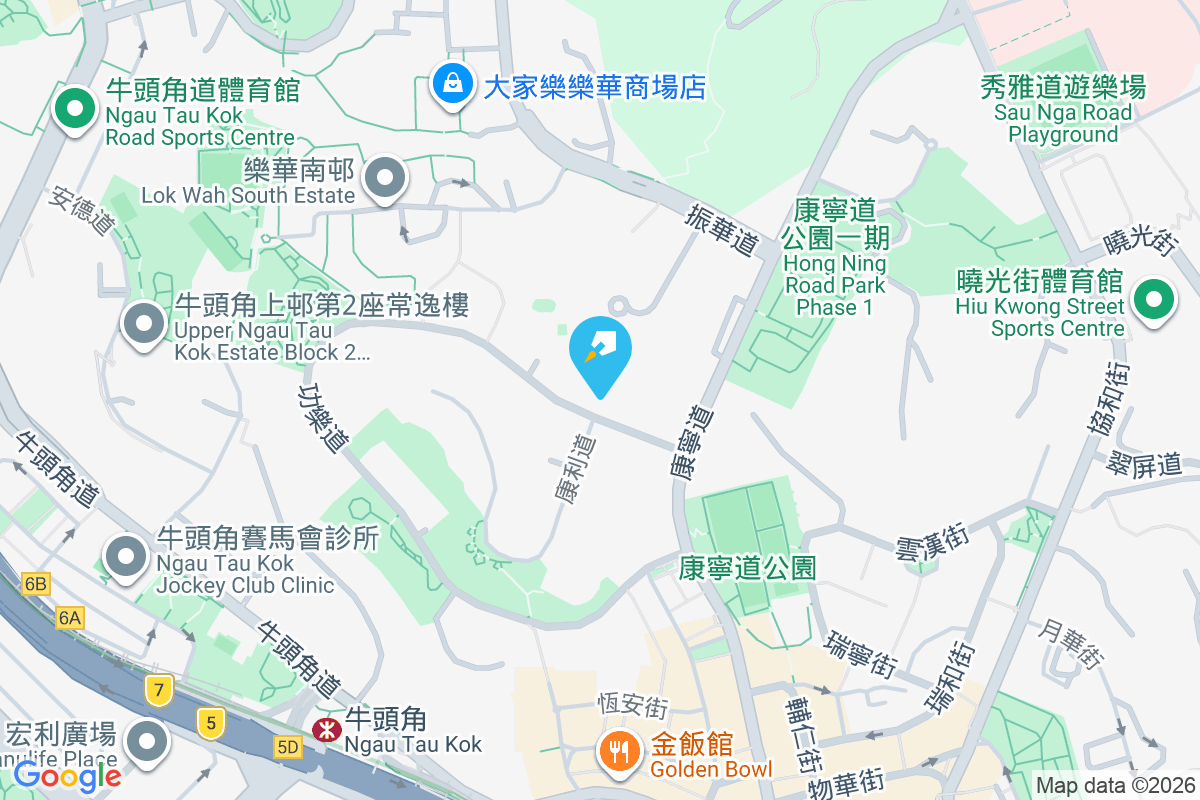1200x800 pixels.
Task: Open the Manulife Place marker
Action: click(149, 741)
